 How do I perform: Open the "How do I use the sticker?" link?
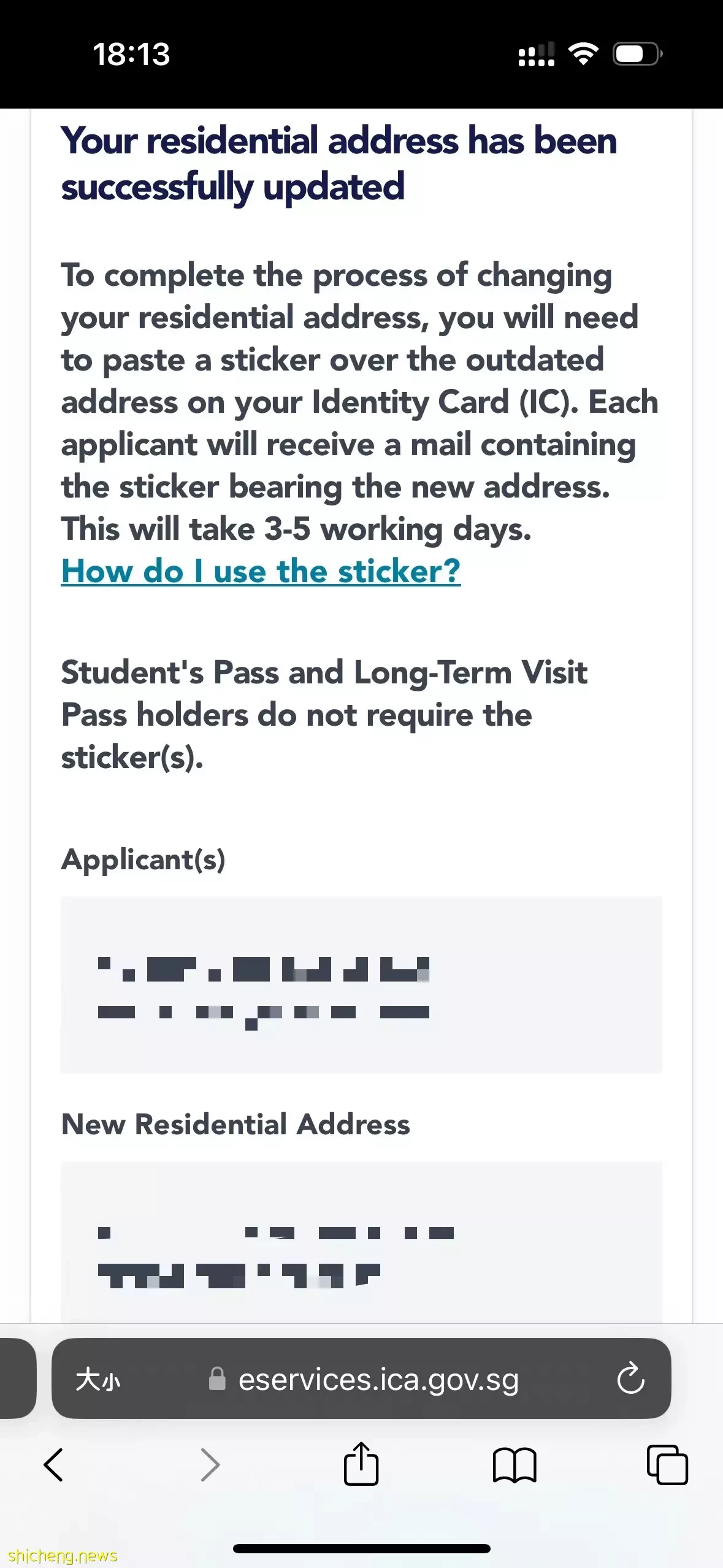tap(261, 571)
